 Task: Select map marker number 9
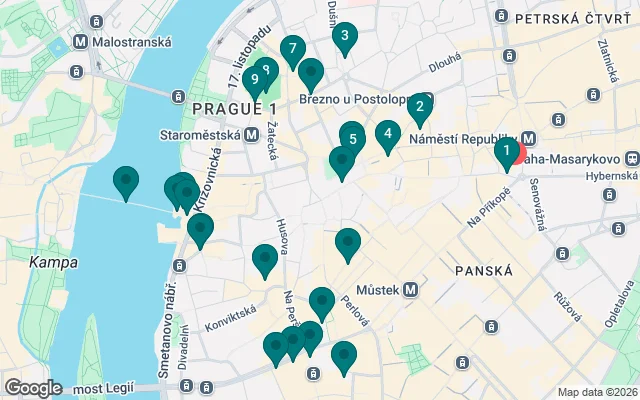(255, 79)
